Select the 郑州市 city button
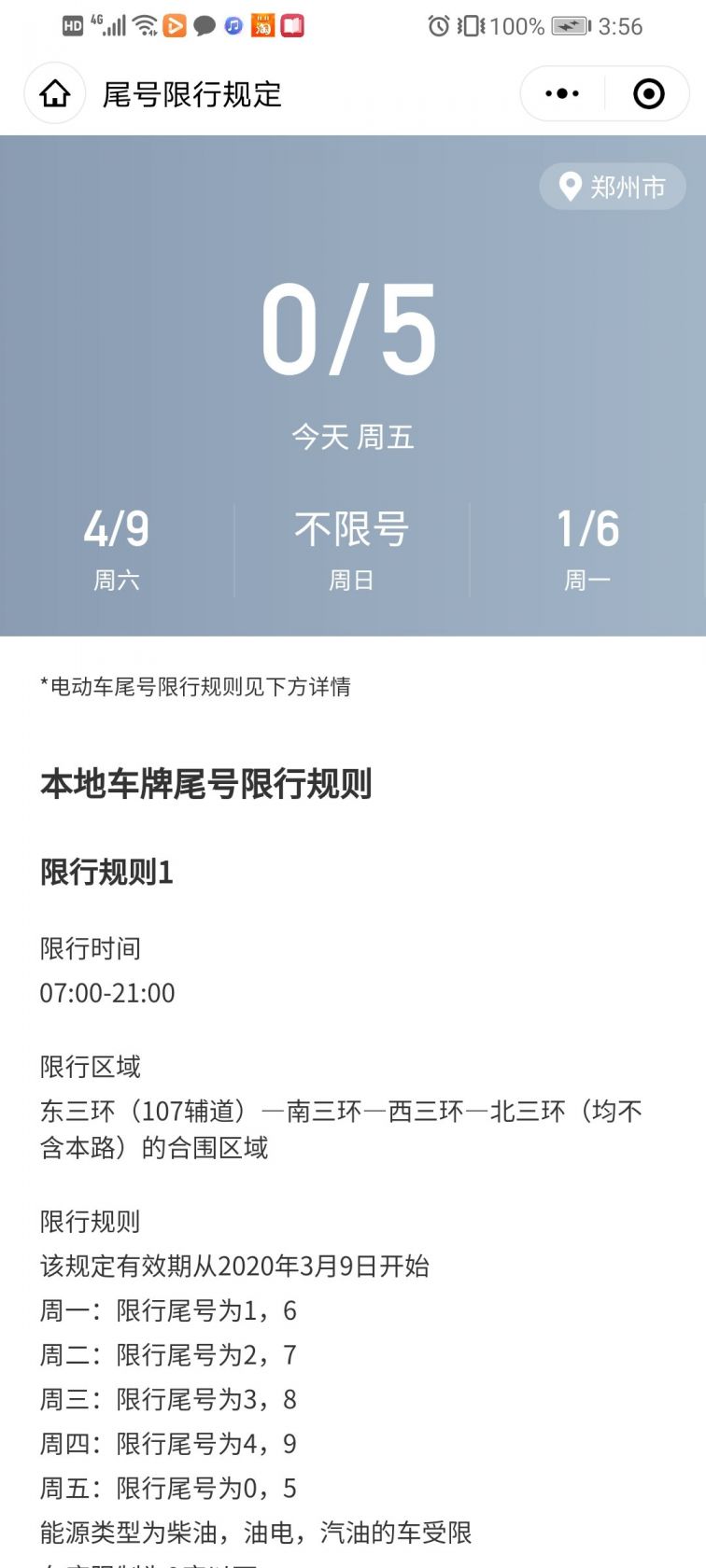 pyautogui.click(x=612, y=187)
